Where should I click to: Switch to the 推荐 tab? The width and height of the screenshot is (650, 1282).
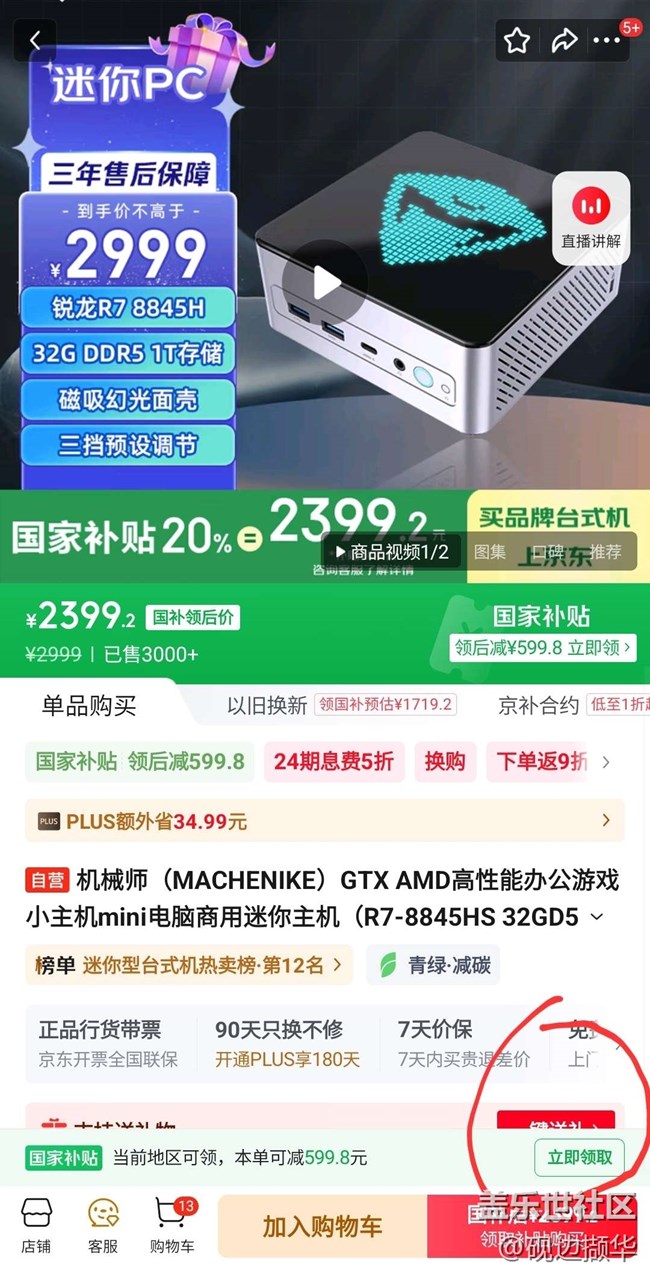click(605, 551)
